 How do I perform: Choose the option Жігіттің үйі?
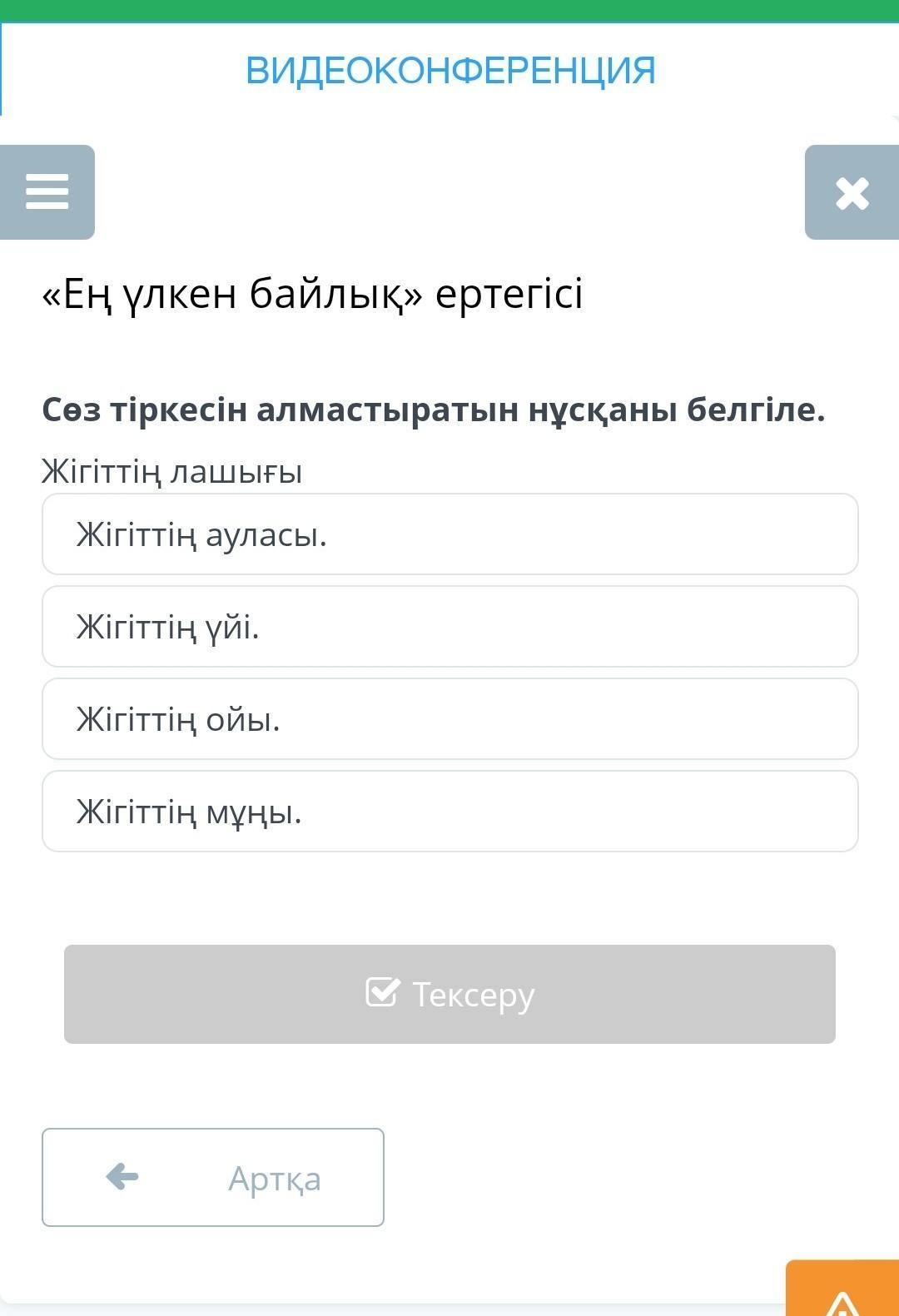pyautogui.click(x=450, y=627)
